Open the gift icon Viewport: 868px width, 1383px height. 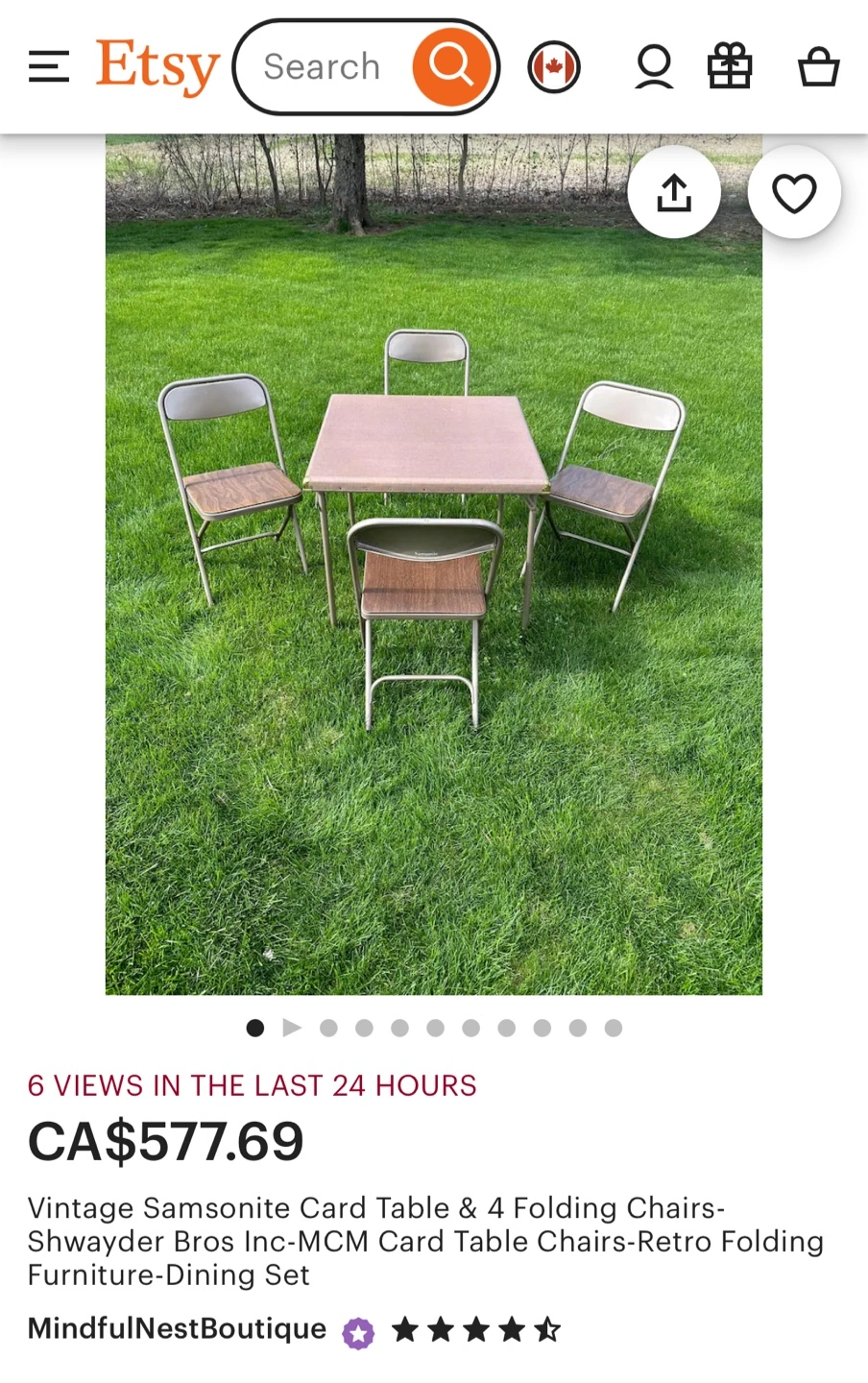coord(730,67)
